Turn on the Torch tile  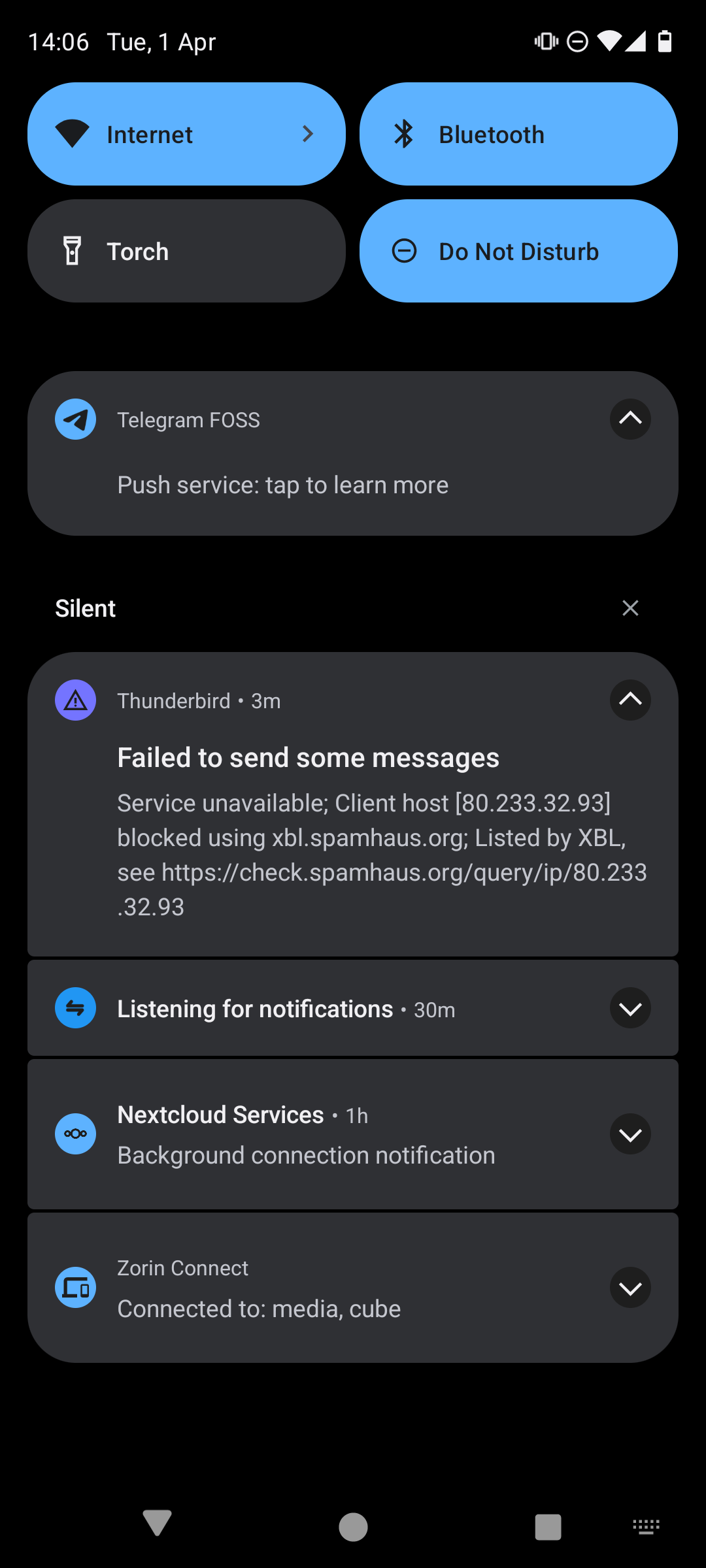point(186,251)
